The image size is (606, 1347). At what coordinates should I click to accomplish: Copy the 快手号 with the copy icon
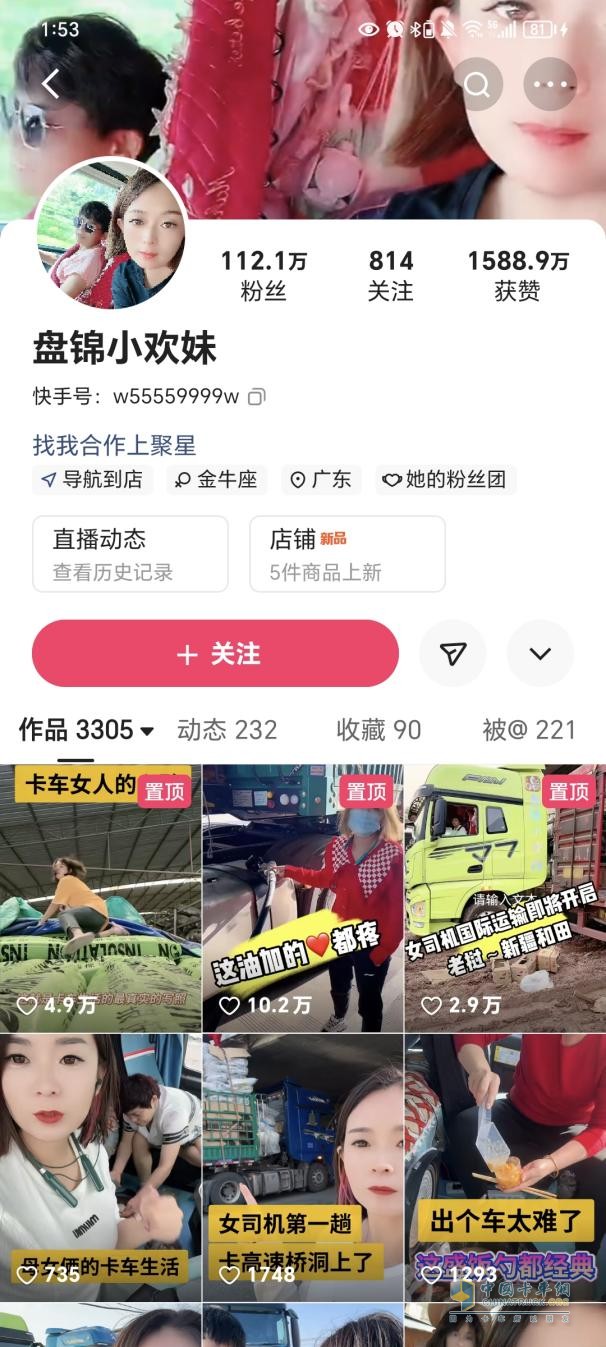point(257,397)
